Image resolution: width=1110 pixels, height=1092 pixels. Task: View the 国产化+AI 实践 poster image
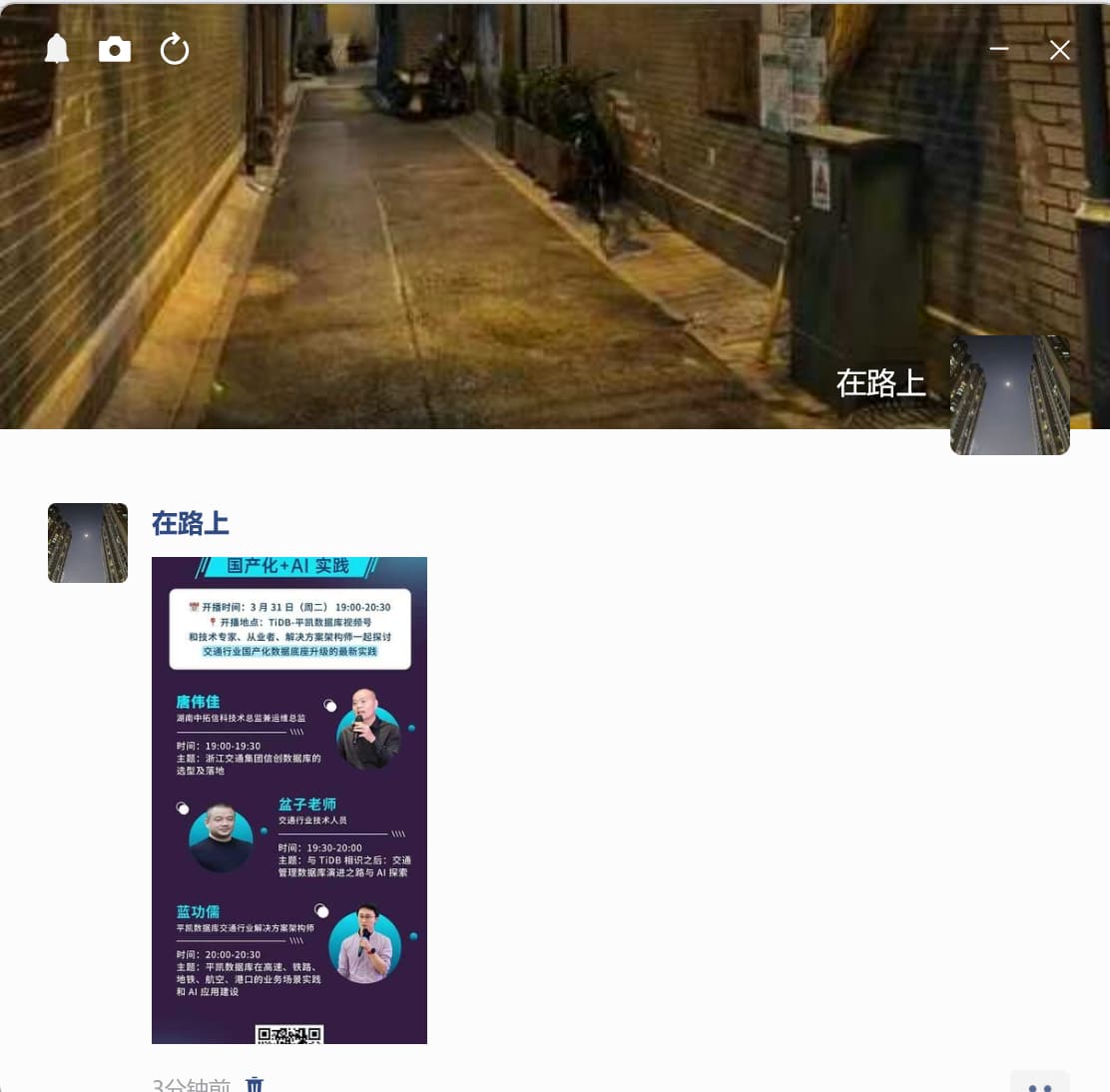click(x=289, y=800)
